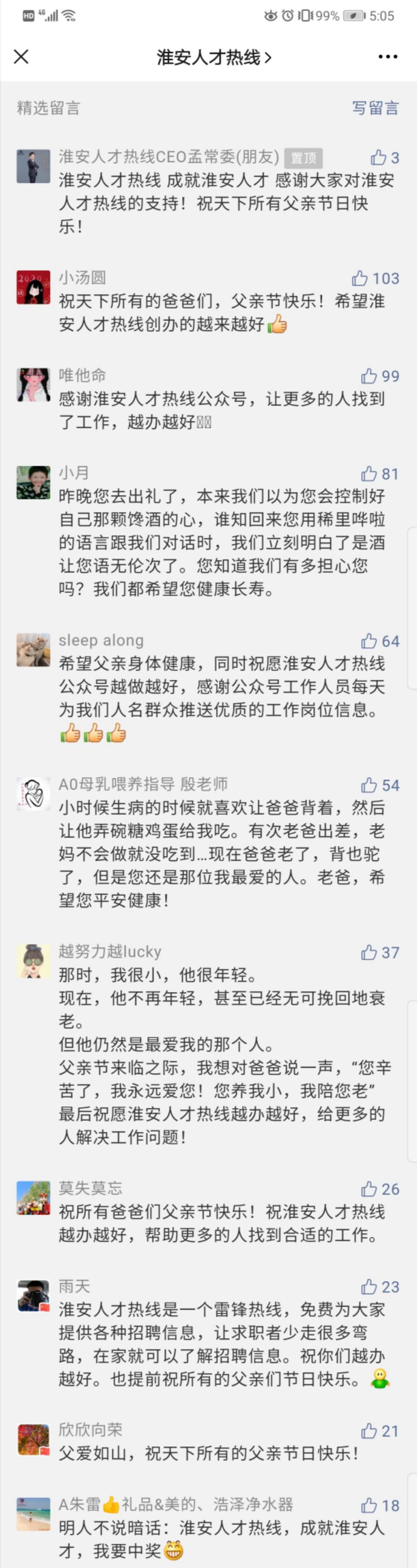Viewport: 417px width, 1568px height.
Task: Like 莫失莫忘's comment
Action: point(369,1189)
